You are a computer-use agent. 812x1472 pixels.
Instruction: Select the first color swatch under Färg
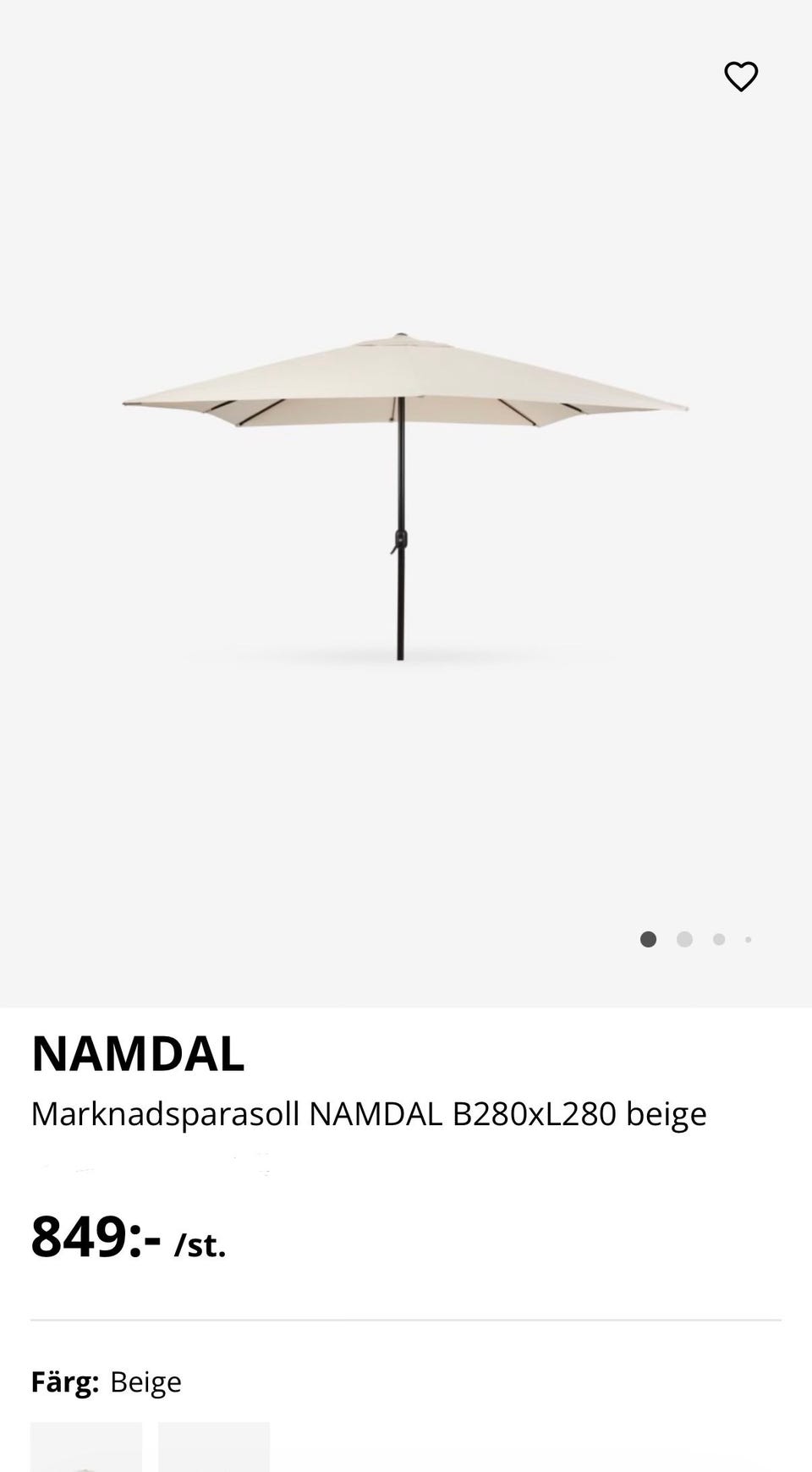86,1448
